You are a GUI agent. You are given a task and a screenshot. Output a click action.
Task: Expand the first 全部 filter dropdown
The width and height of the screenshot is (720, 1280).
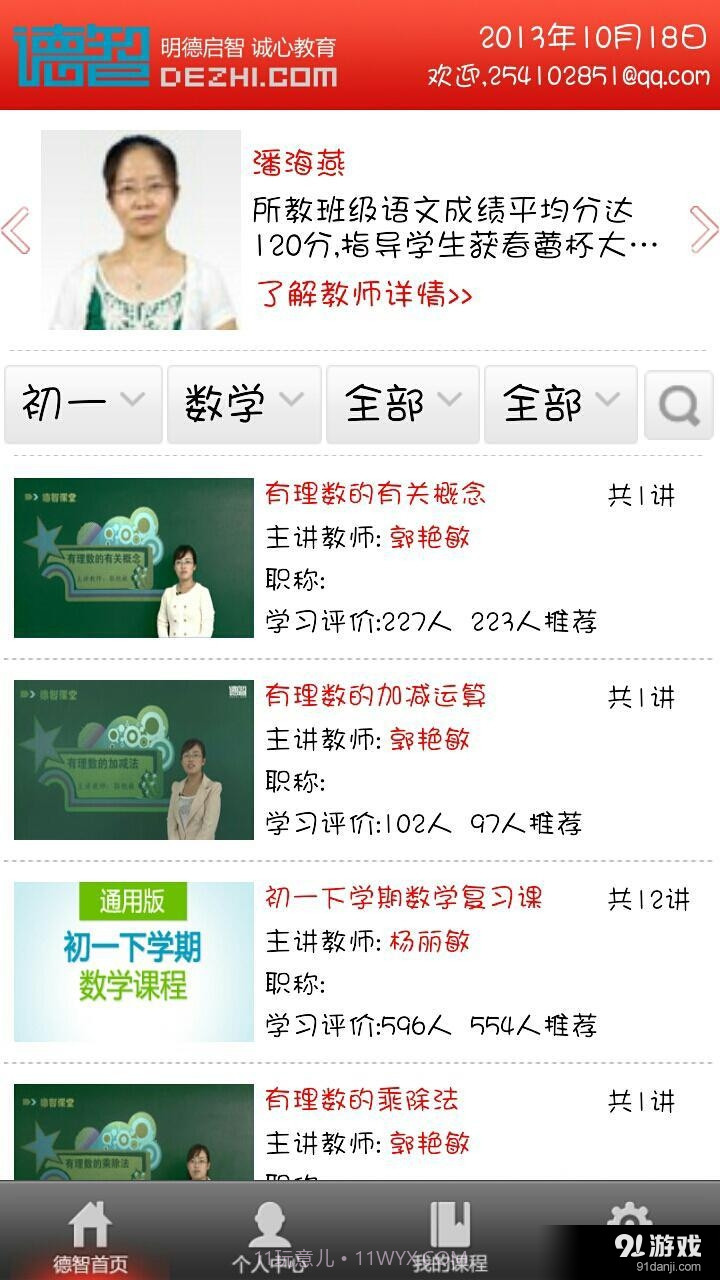(x=401, y=404)
